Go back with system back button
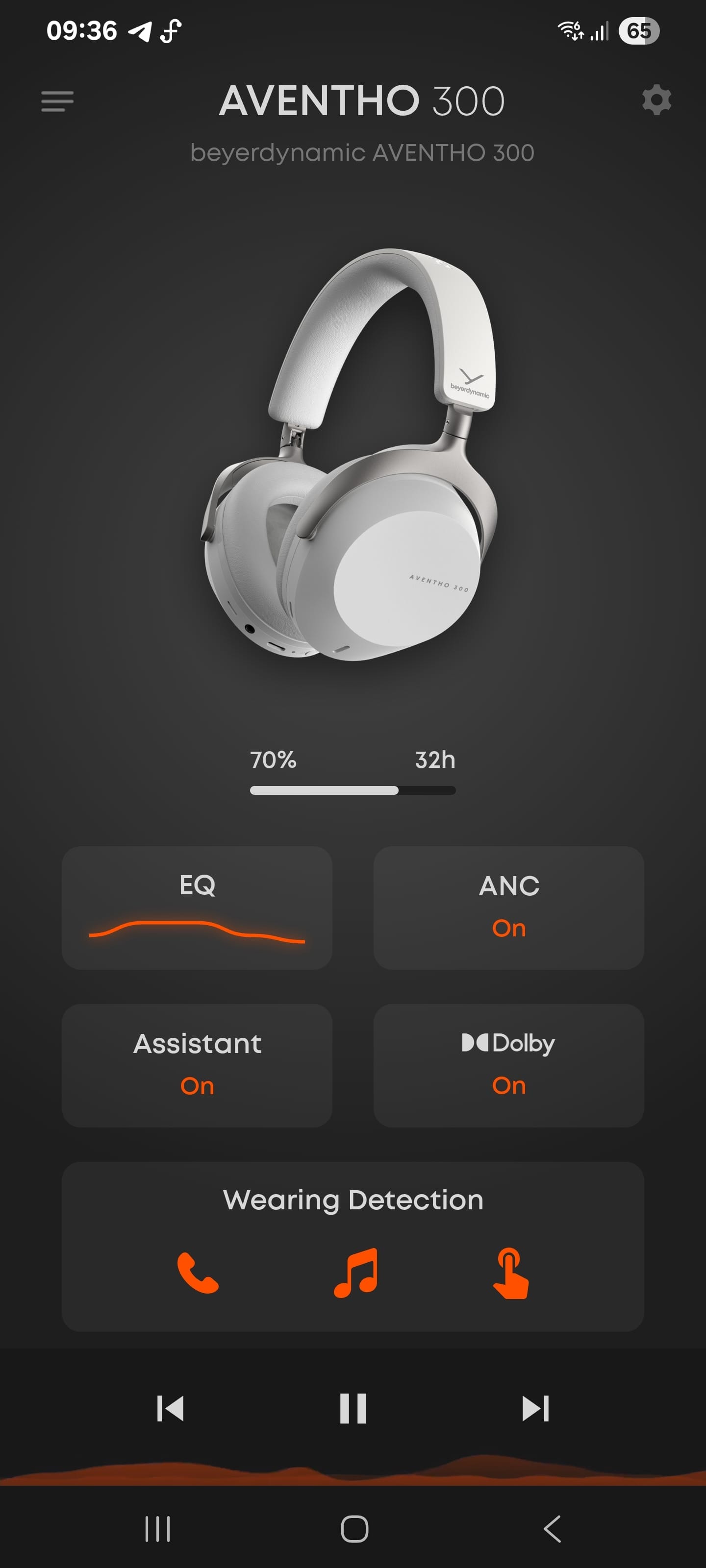The width and height of the screenshot is (706, 1568). (552, 1528)
